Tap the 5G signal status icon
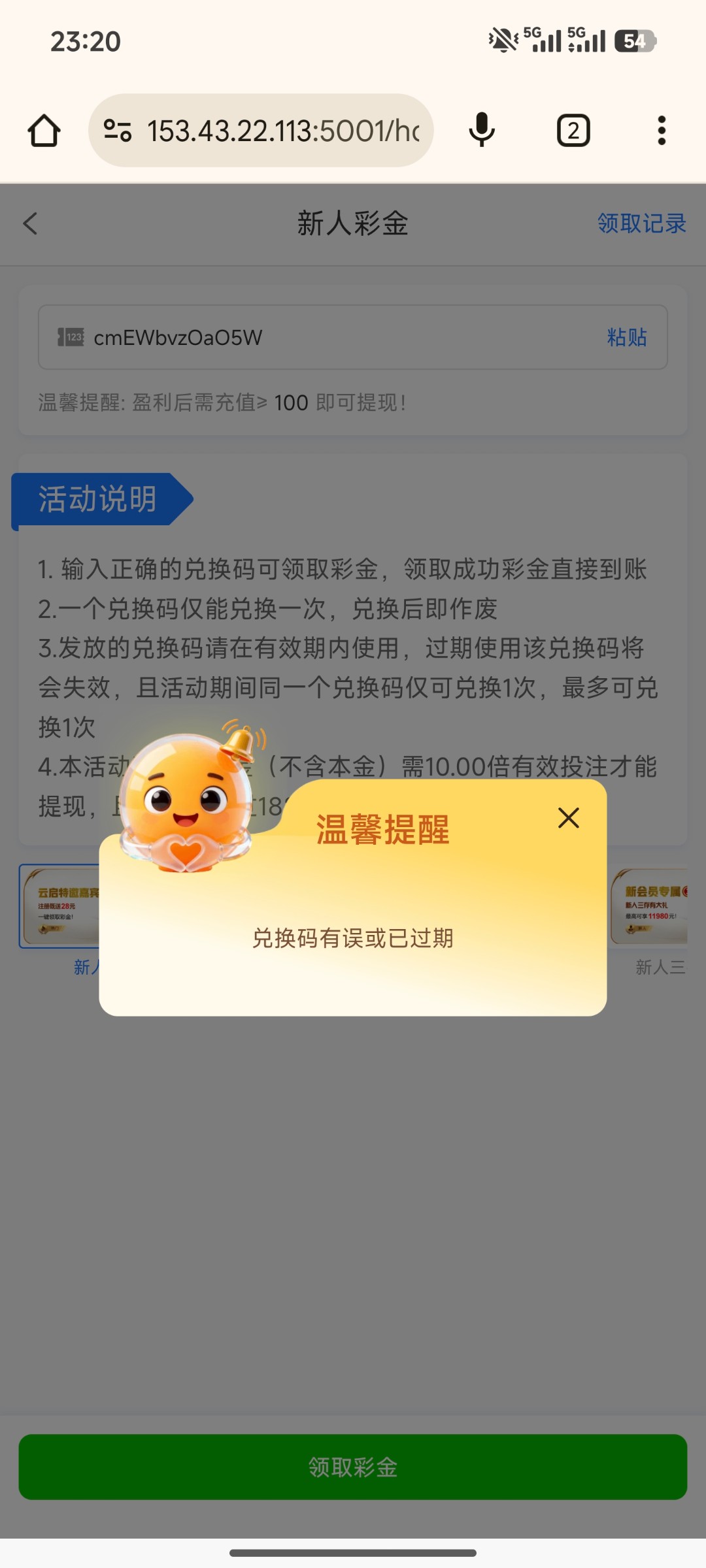The width and height of the screenshot is (706, 1568). pos(541,39)
